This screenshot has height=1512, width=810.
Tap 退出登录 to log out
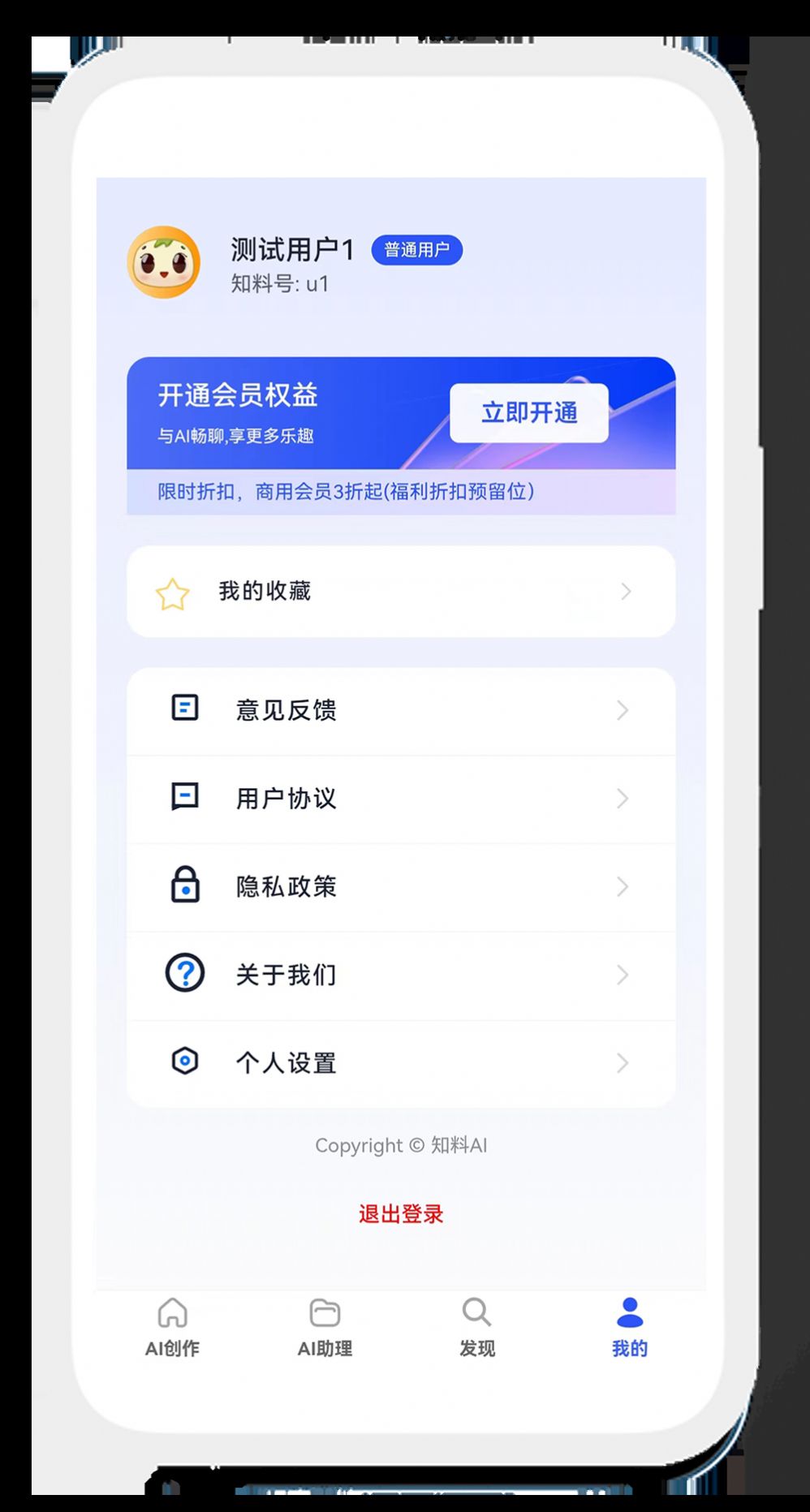(x=401, y=1214)
